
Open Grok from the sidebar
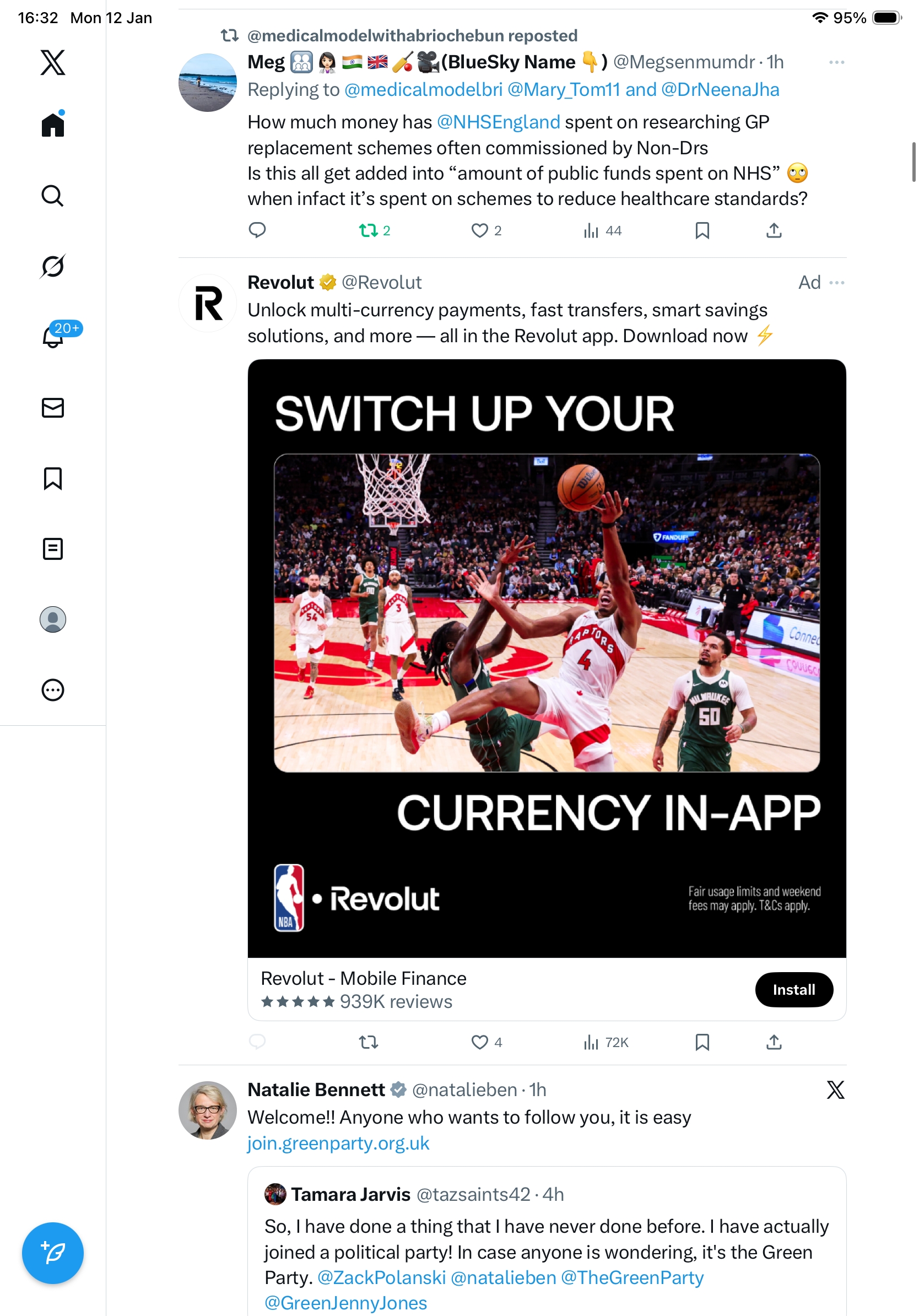point(53,266)
